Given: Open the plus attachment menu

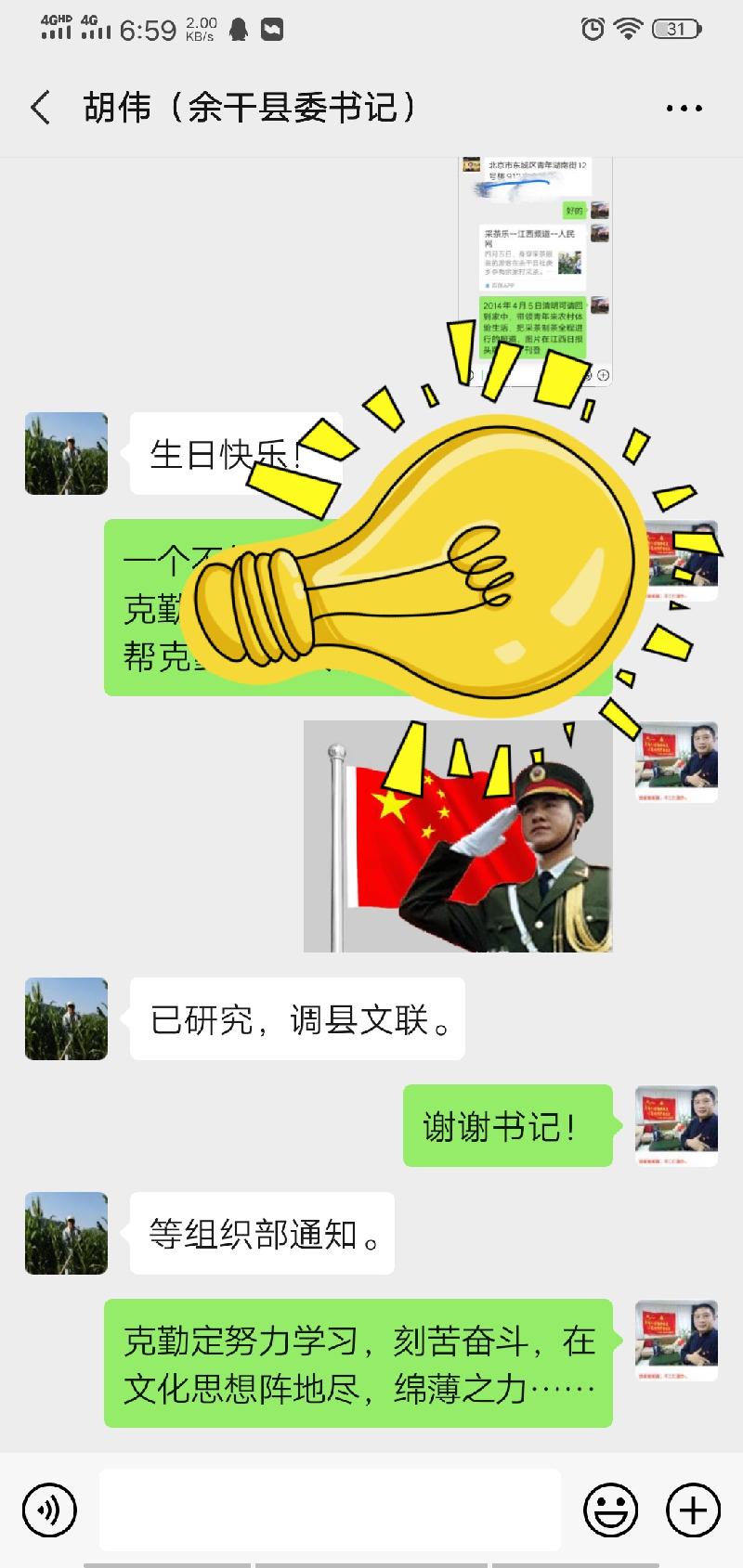Looking at the screenshot, I should [693, 1510].
